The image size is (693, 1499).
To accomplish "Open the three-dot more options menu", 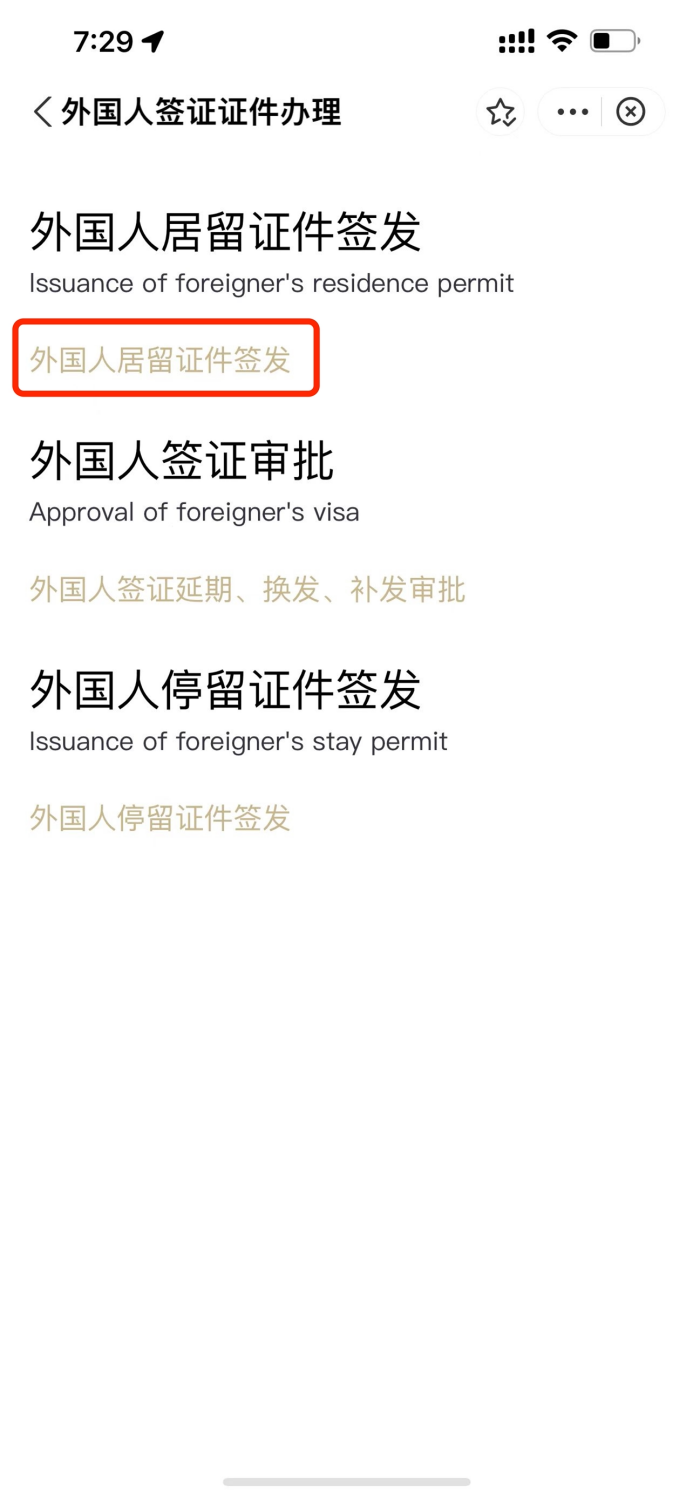I will [x=572, y=112].
